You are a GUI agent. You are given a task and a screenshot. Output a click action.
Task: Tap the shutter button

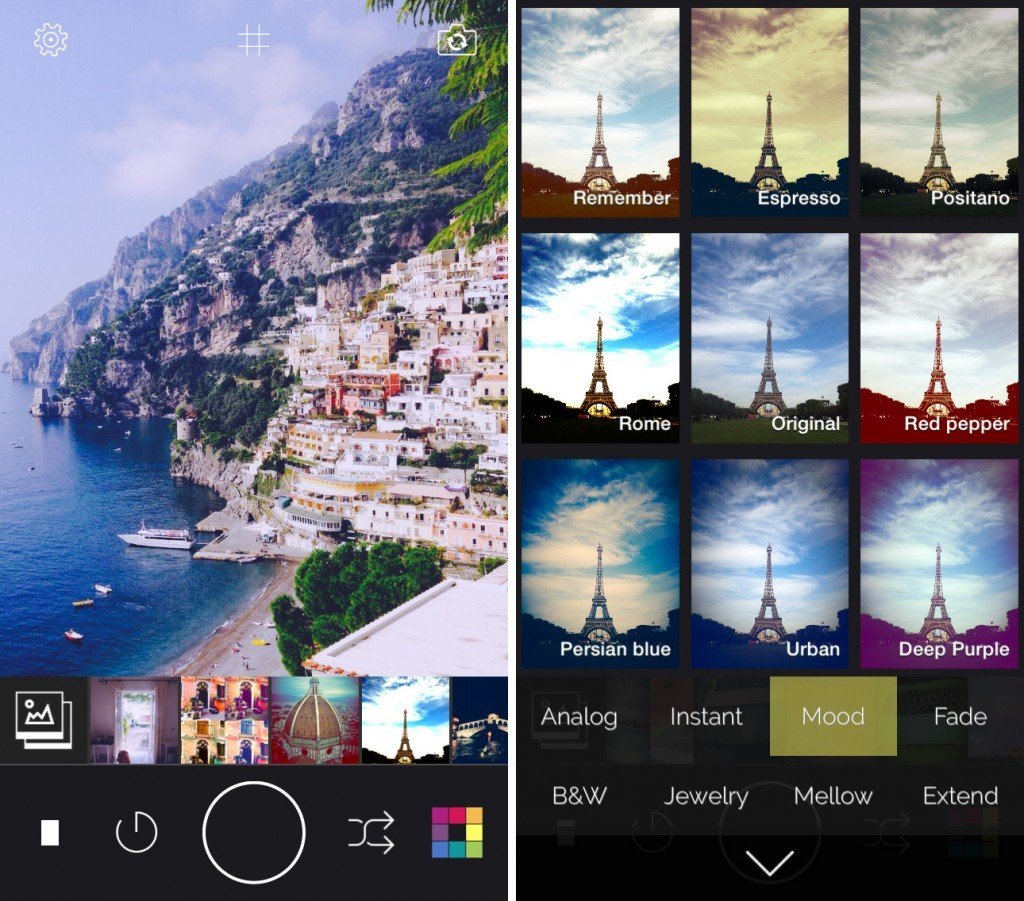point(253,832)
